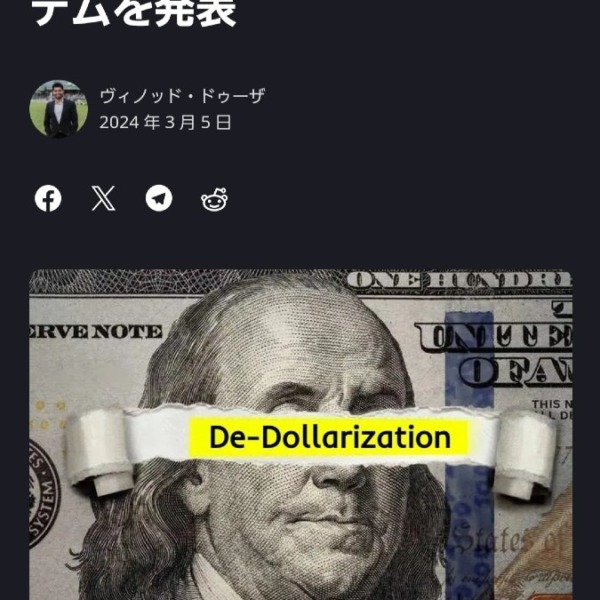Screen dimensions: 600x600
Task: Share this article on Reddit
Action: coord(215,199)
